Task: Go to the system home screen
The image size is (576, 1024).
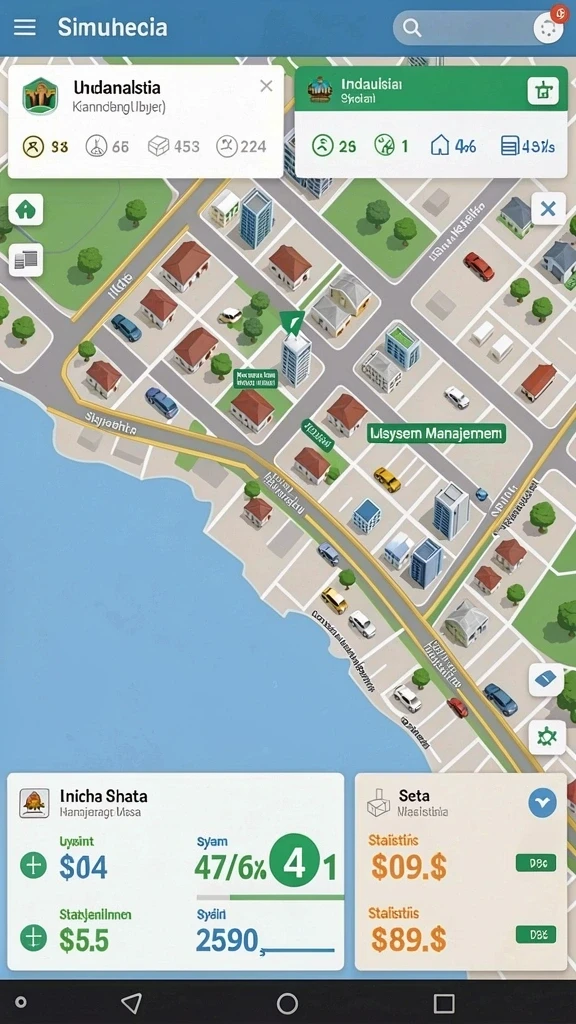Action: click(x=287, y=1003)
